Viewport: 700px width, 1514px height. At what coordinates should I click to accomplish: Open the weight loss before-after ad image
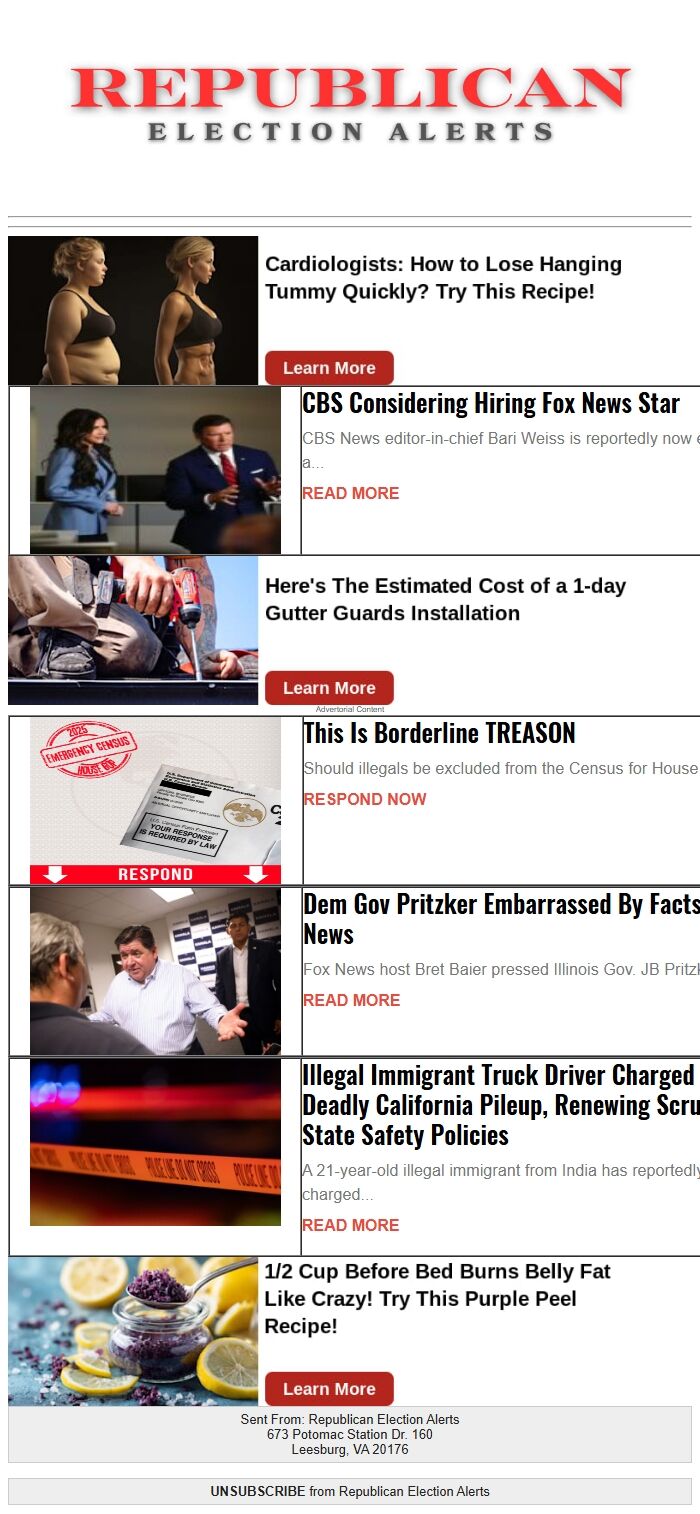pos(133,310)
